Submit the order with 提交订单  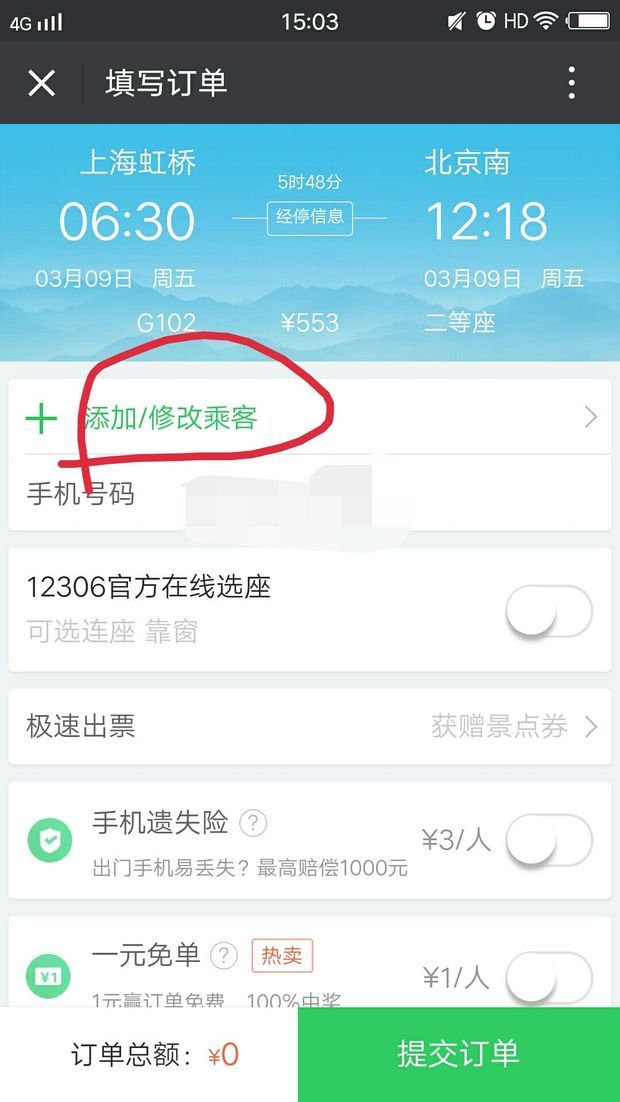(x=458, y=1054)
